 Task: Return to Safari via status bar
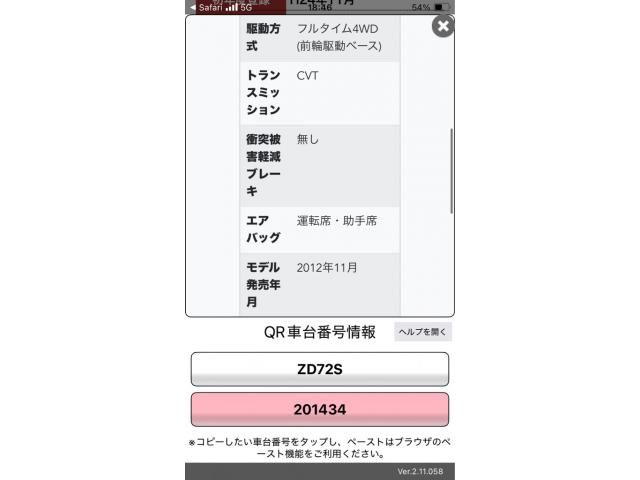click(206, 7)
